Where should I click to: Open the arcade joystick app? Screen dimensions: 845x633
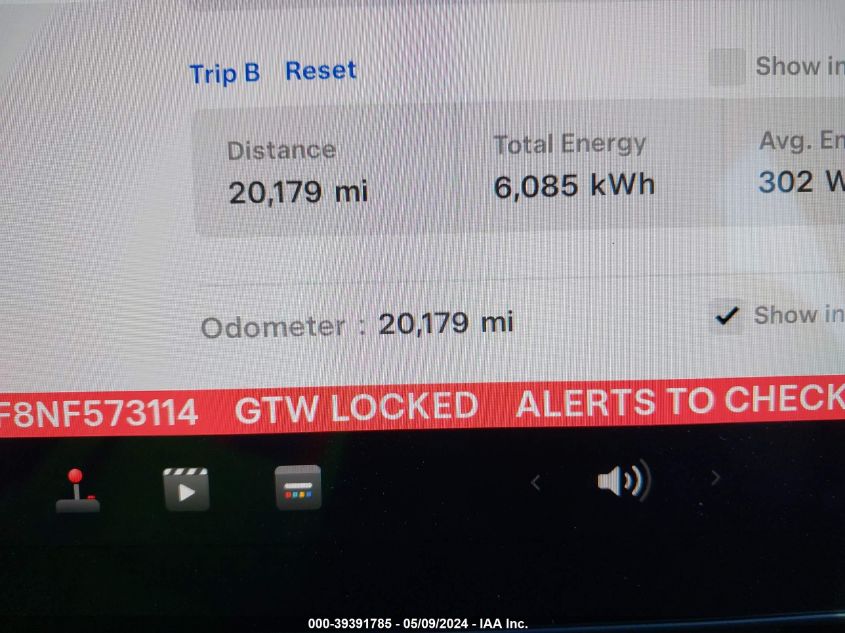77,490
